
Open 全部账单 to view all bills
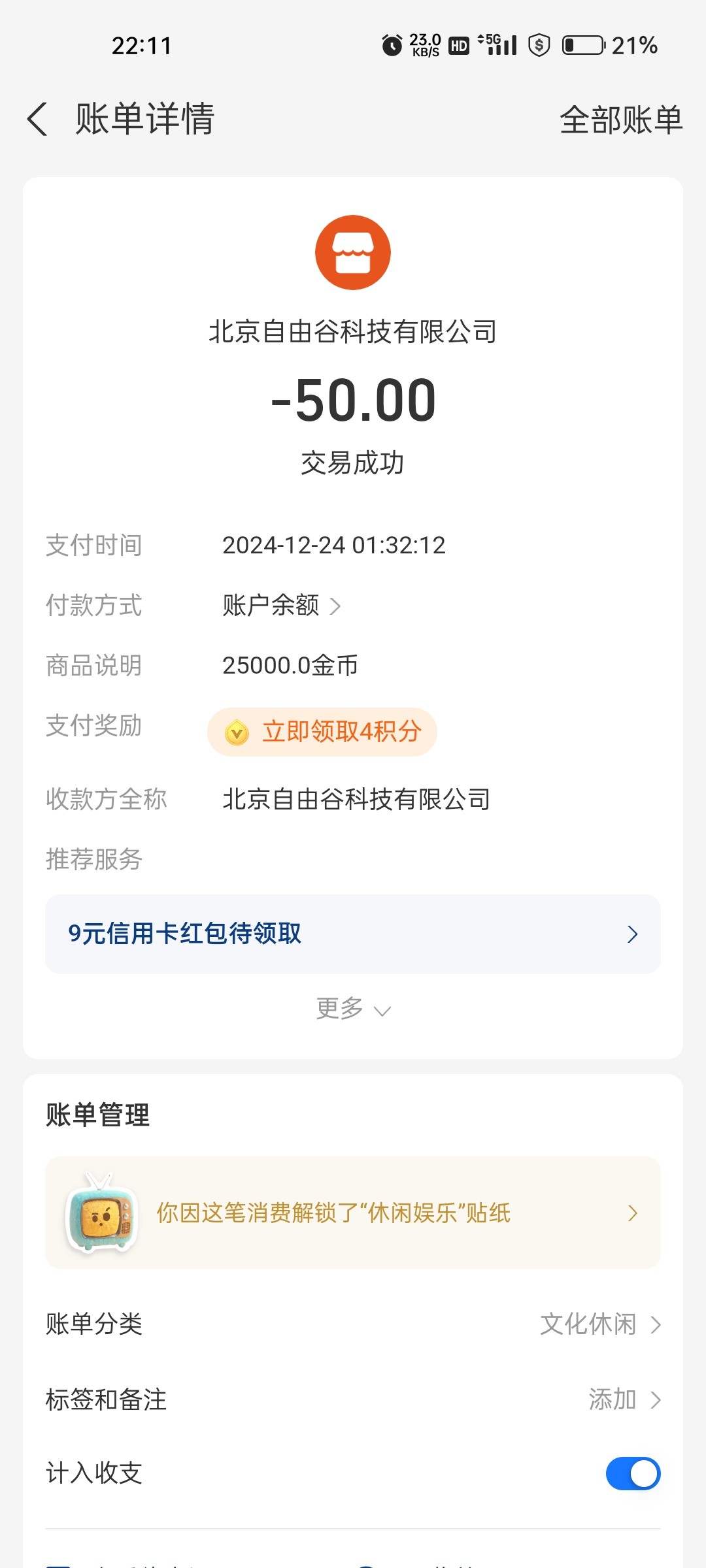[x=620, y=120]
